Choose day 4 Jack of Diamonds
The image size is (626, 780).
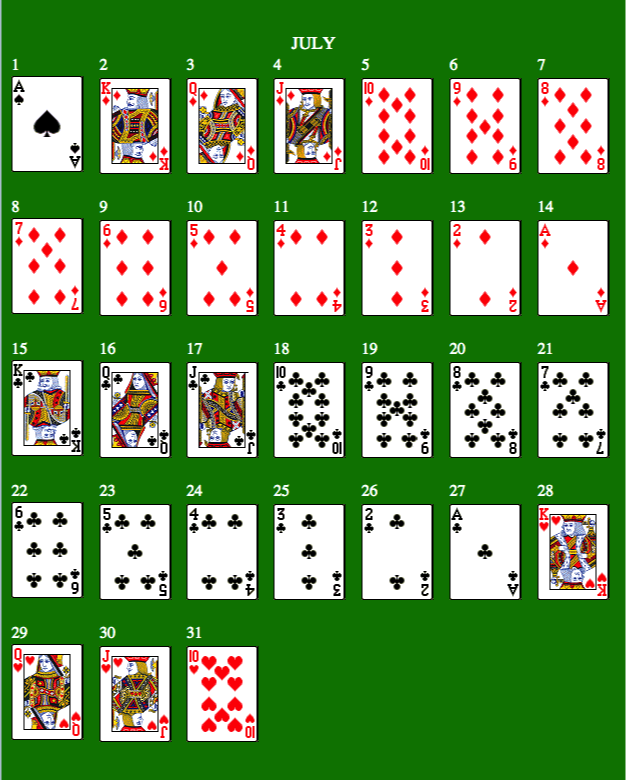click(x=309, y=125)
